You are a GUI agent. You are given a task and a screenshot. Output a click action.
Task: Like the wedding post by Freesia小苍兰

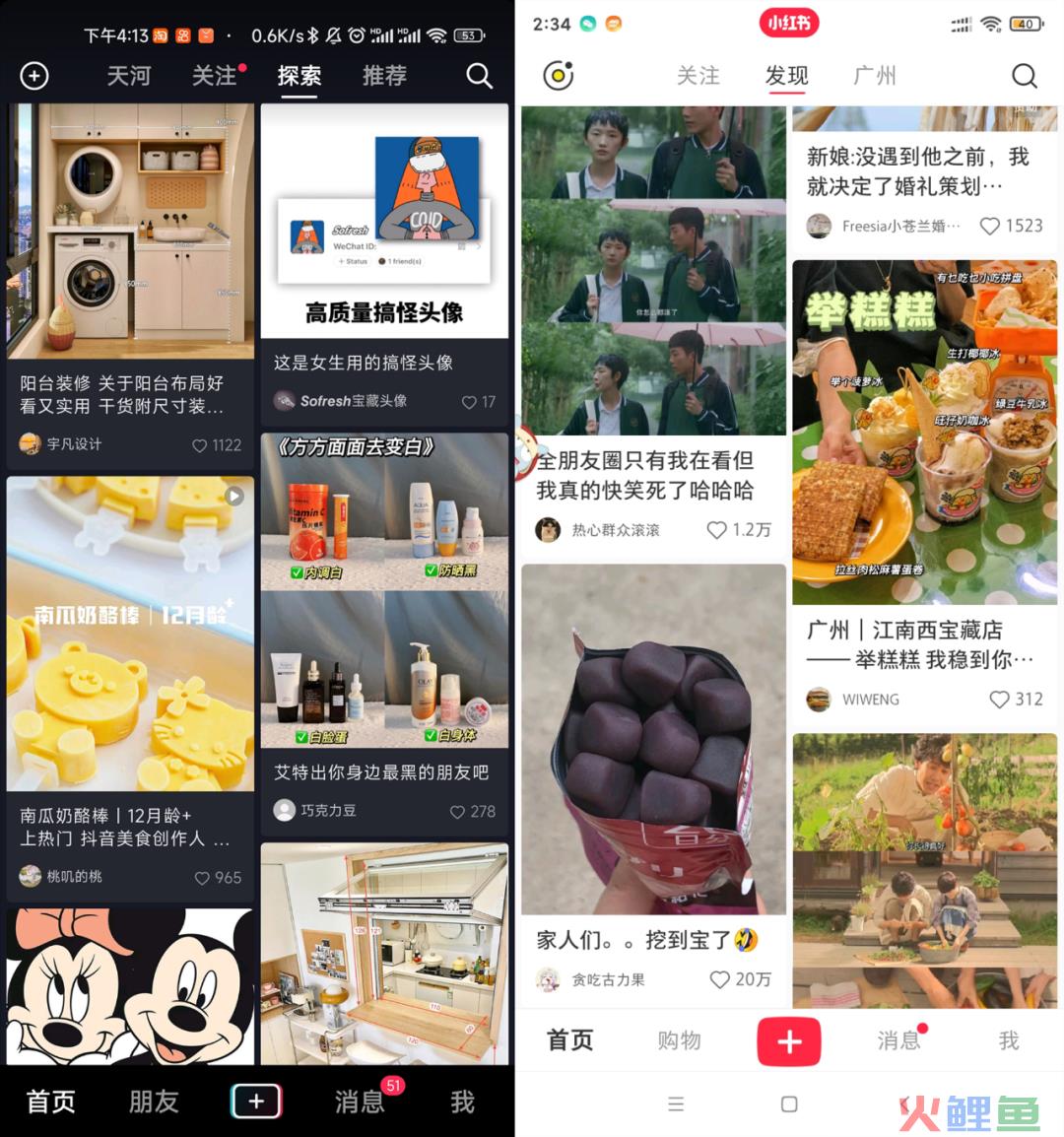990,226
